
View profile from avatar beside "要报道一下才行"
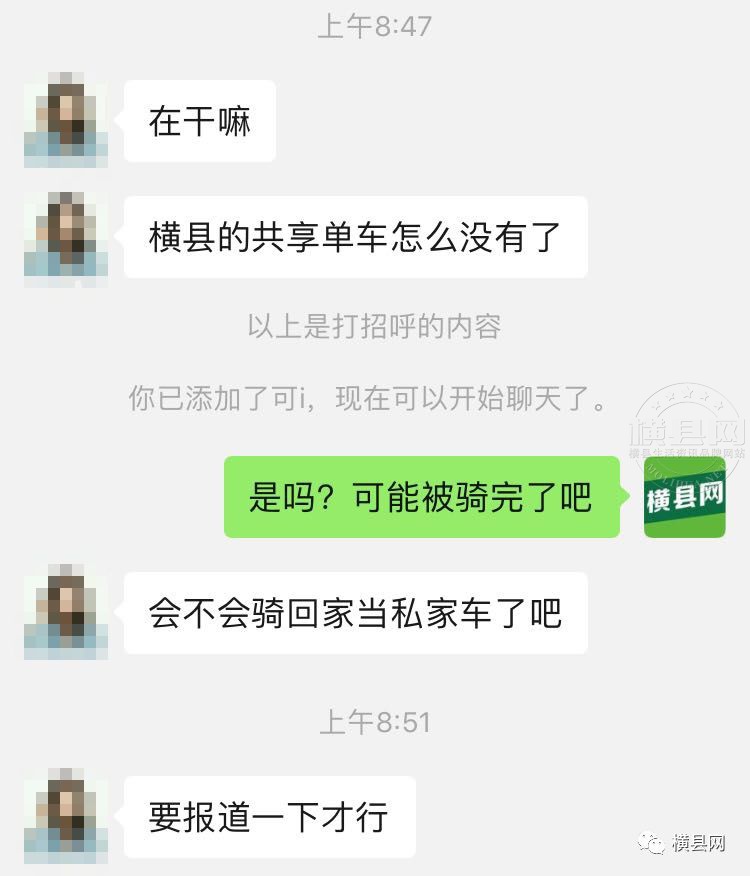click(66, 816)
